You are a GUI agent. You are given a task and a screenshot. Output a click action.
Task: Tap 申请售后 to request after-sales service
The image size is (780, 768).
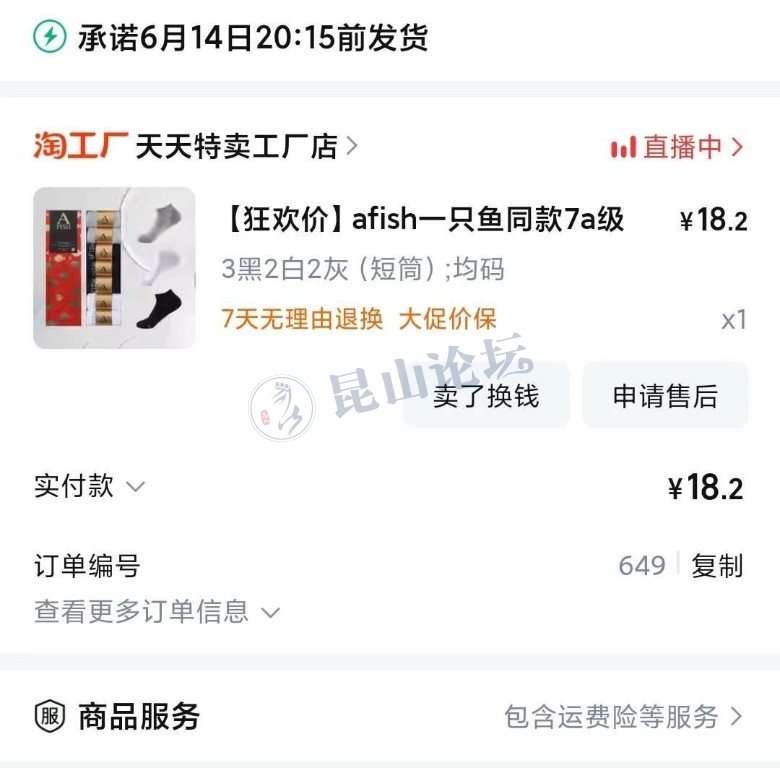click(x=665, y=396)
